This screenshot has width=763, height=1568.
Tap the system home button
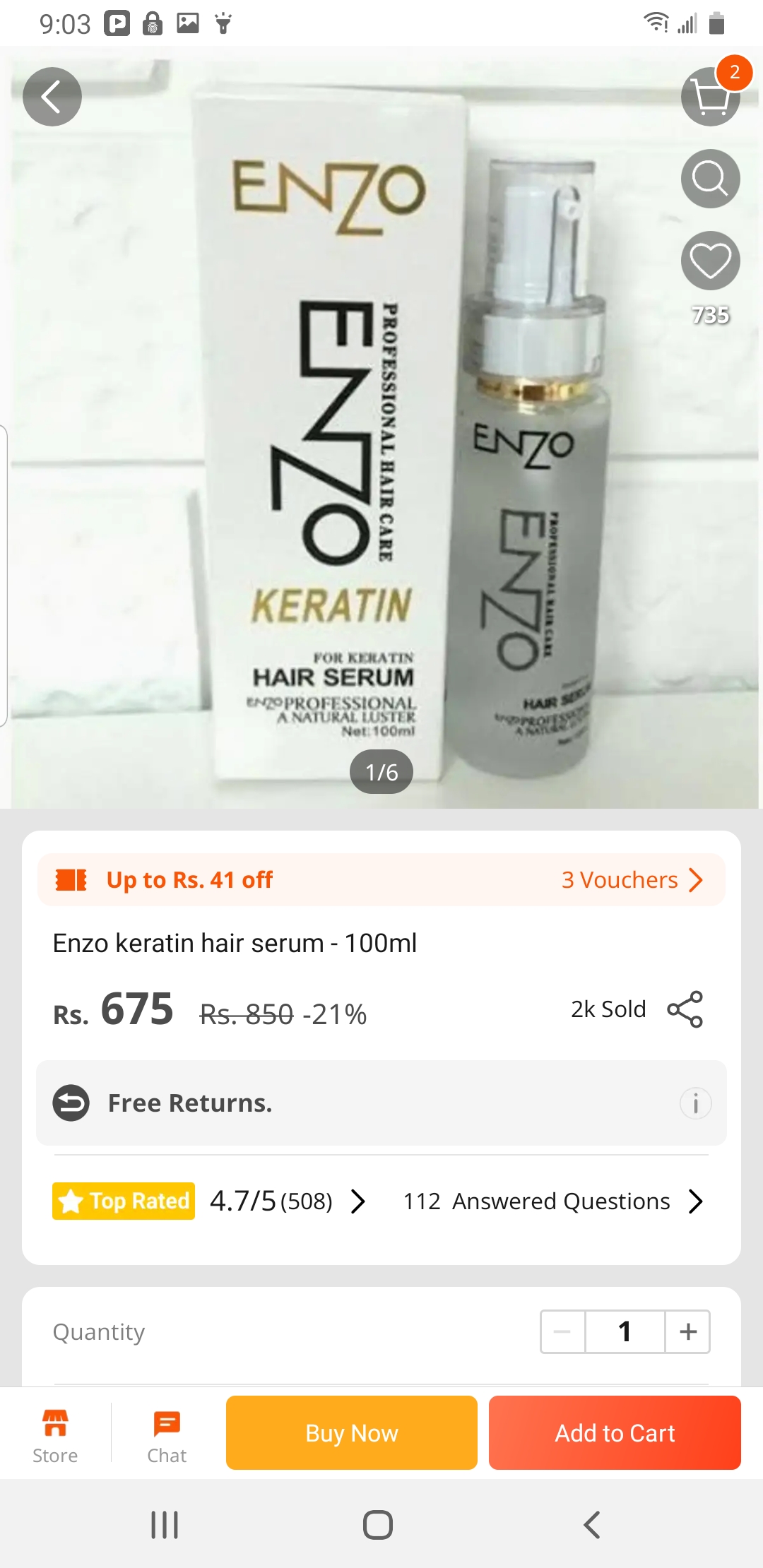(378, 1525)
